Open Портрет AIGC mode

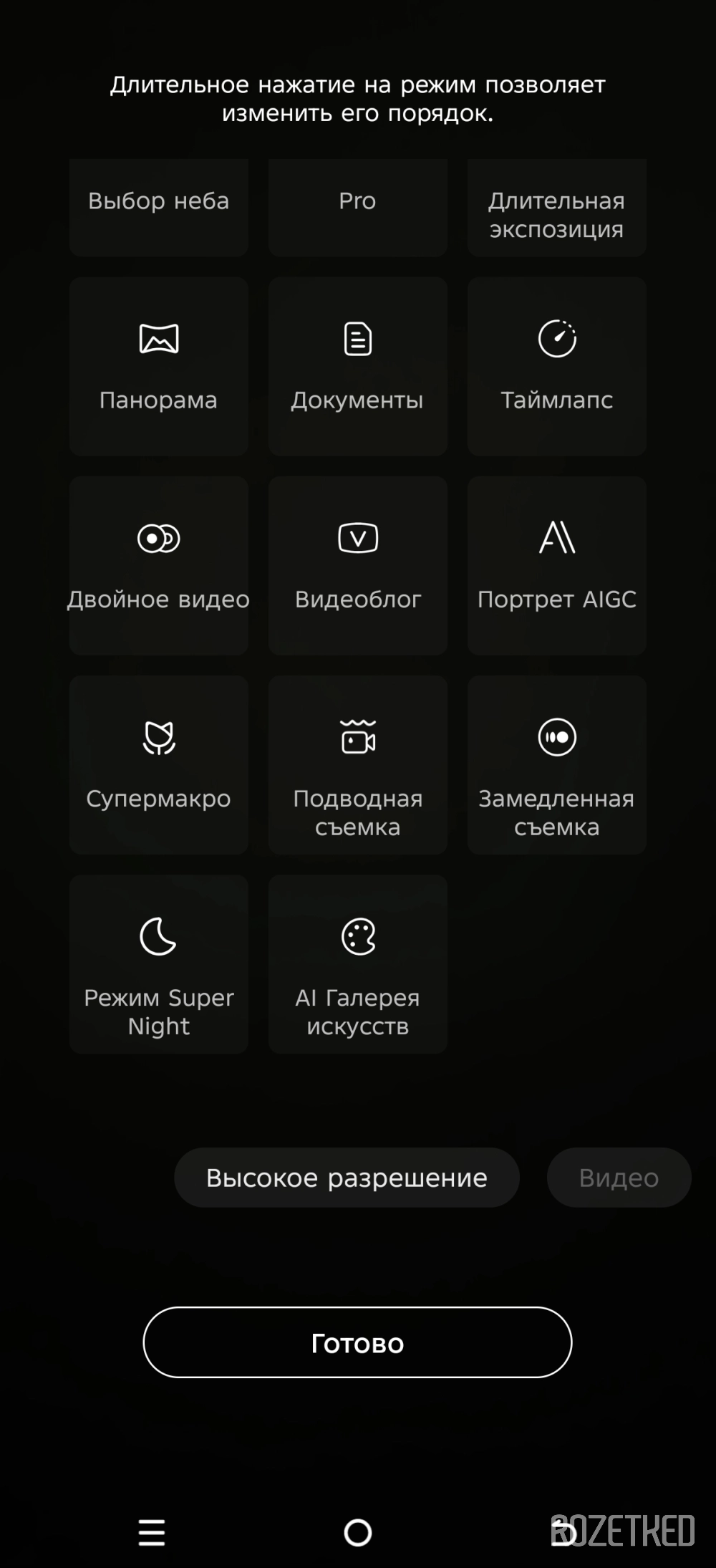(x=556, y=566)
